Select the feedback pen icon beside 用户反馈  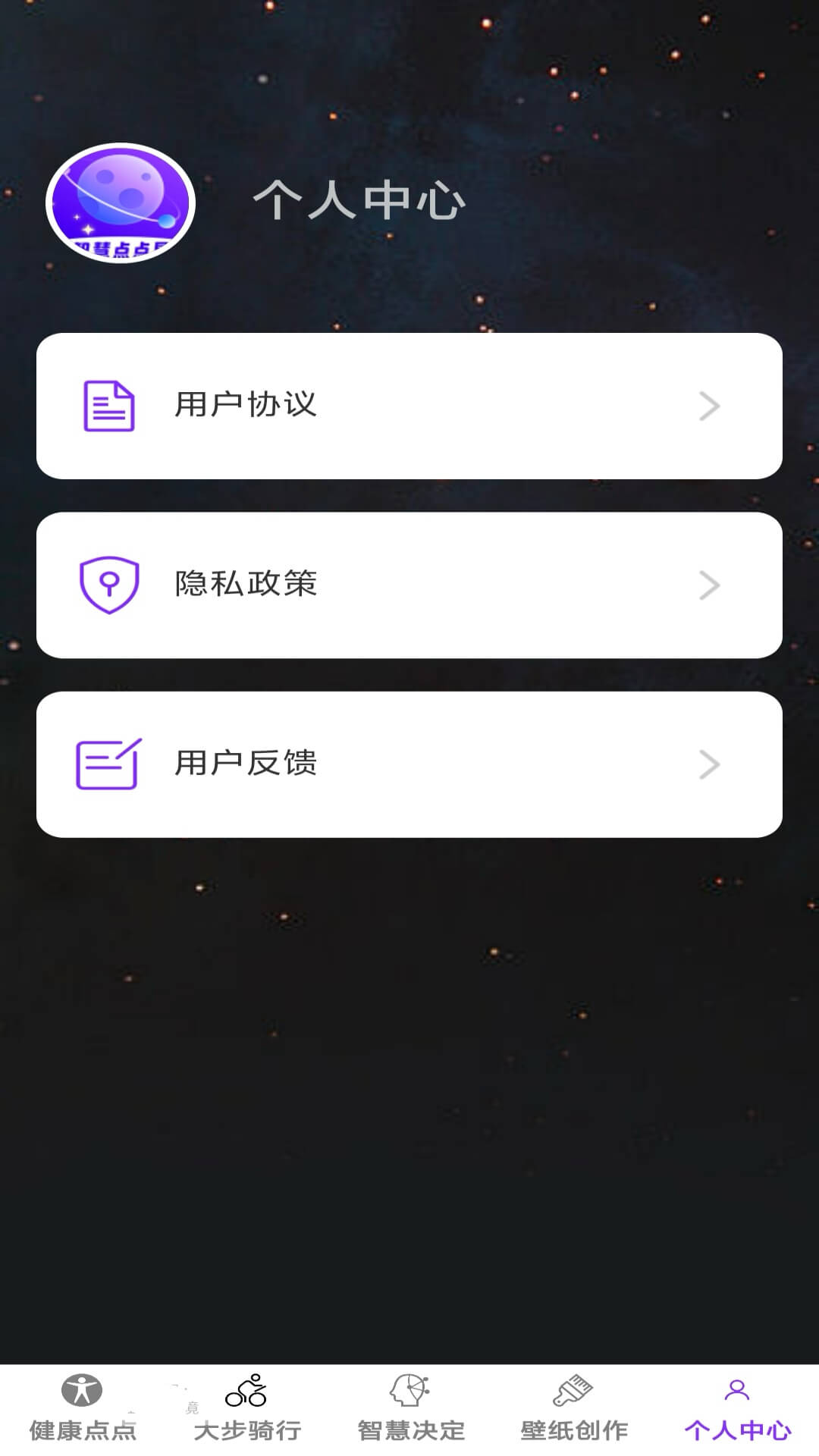107,762
